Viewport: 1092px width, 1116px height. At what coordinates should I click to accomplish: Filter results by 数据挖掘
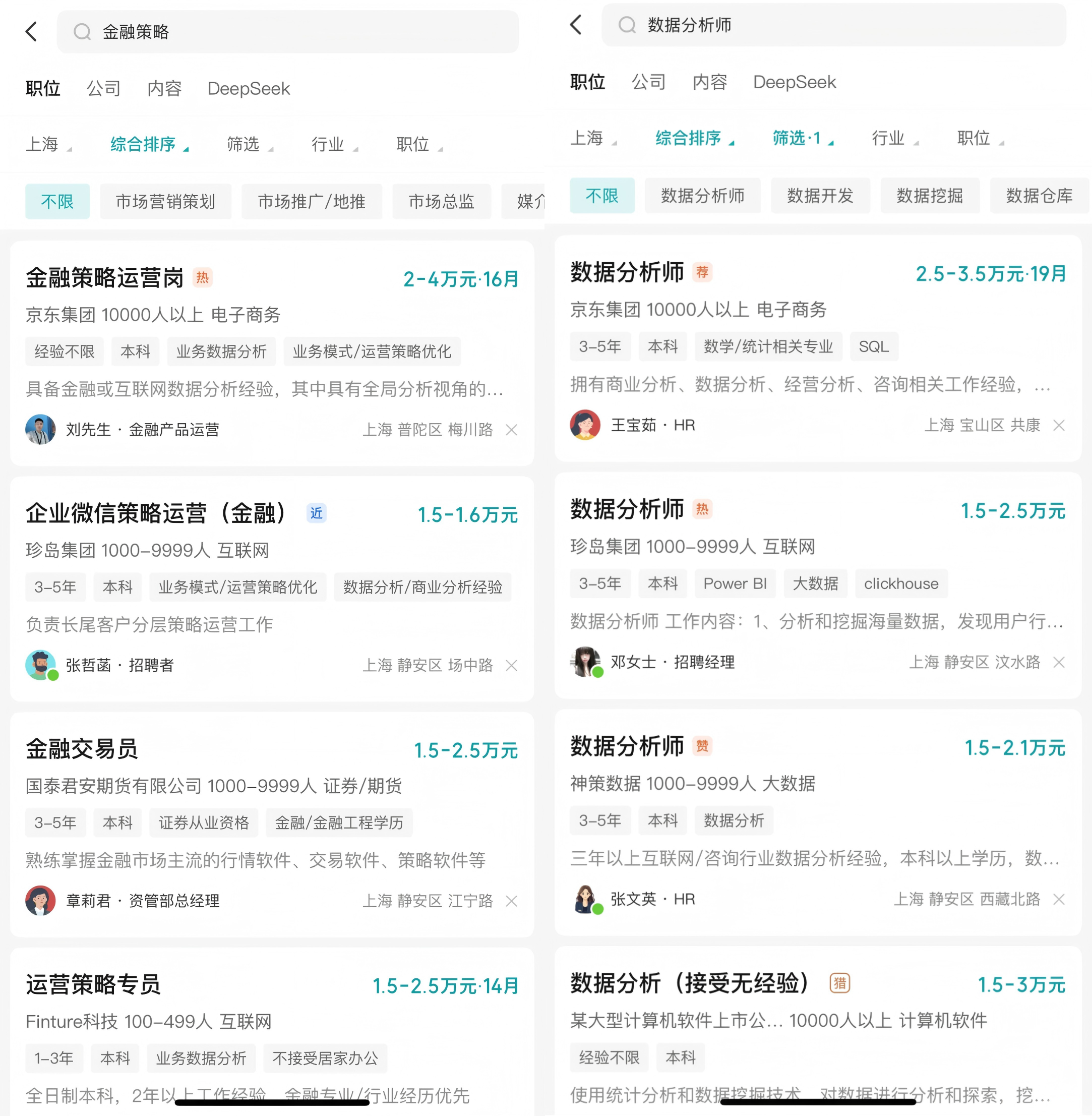[929, 196]
